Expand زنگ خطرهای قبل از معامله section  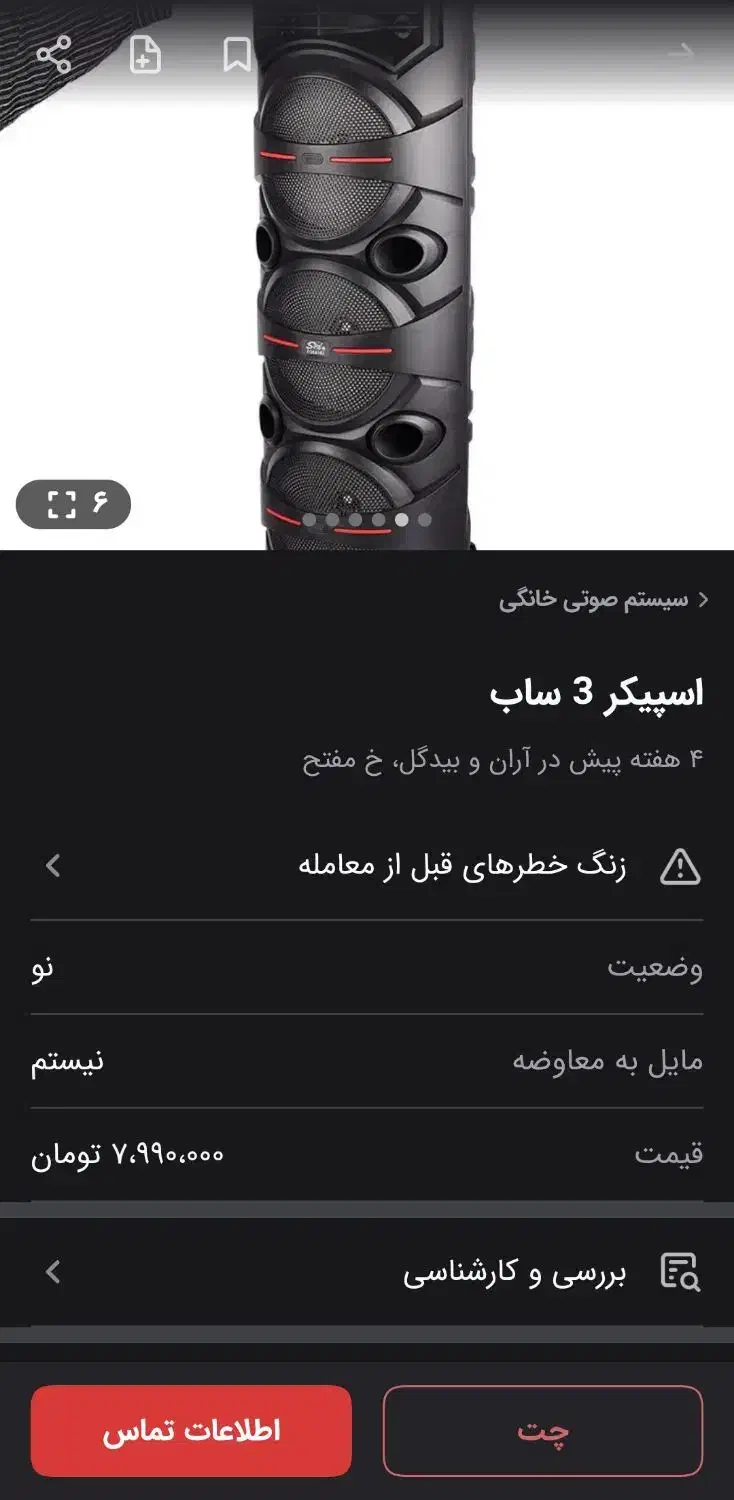(367, 867)
